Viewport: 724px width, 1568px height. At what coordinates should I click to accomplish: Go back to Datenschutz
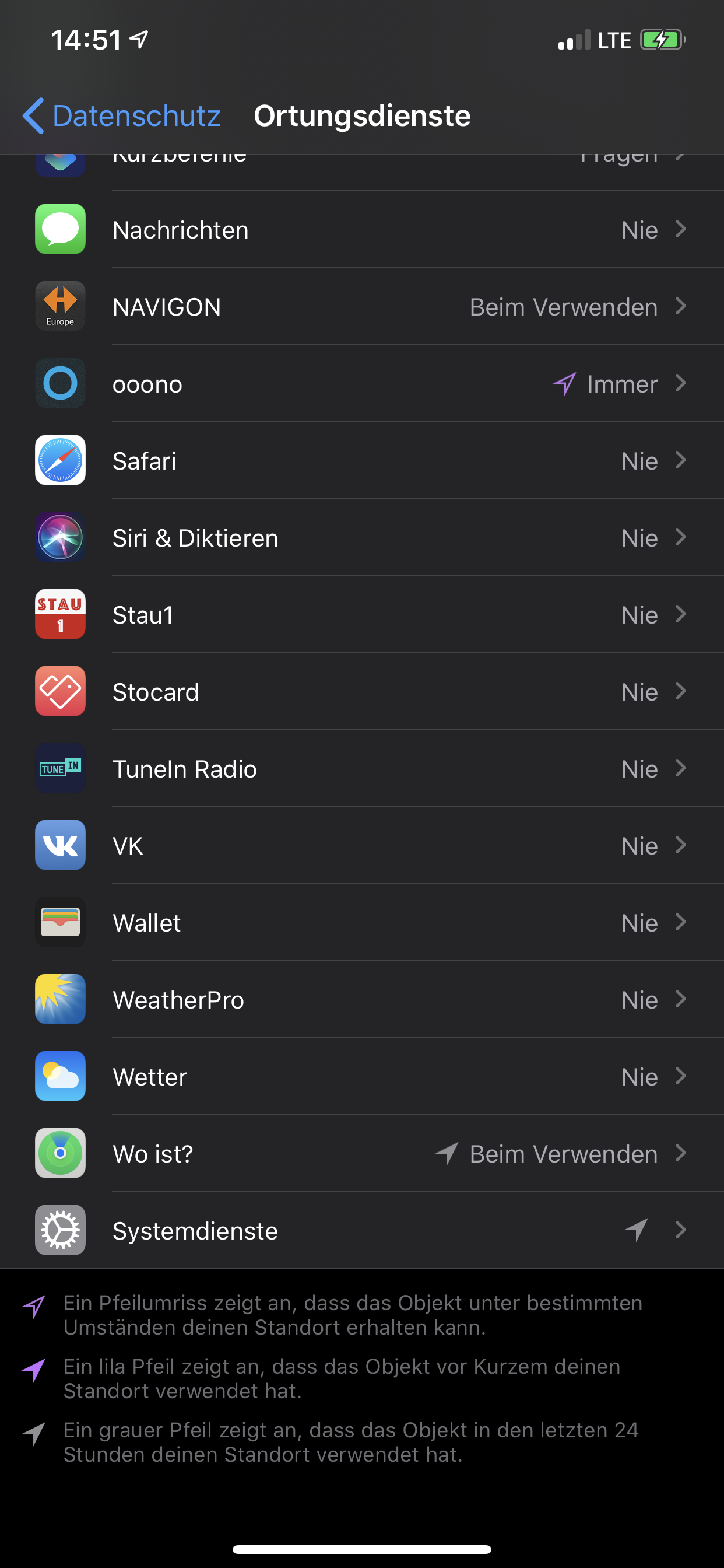pos(122,116)
